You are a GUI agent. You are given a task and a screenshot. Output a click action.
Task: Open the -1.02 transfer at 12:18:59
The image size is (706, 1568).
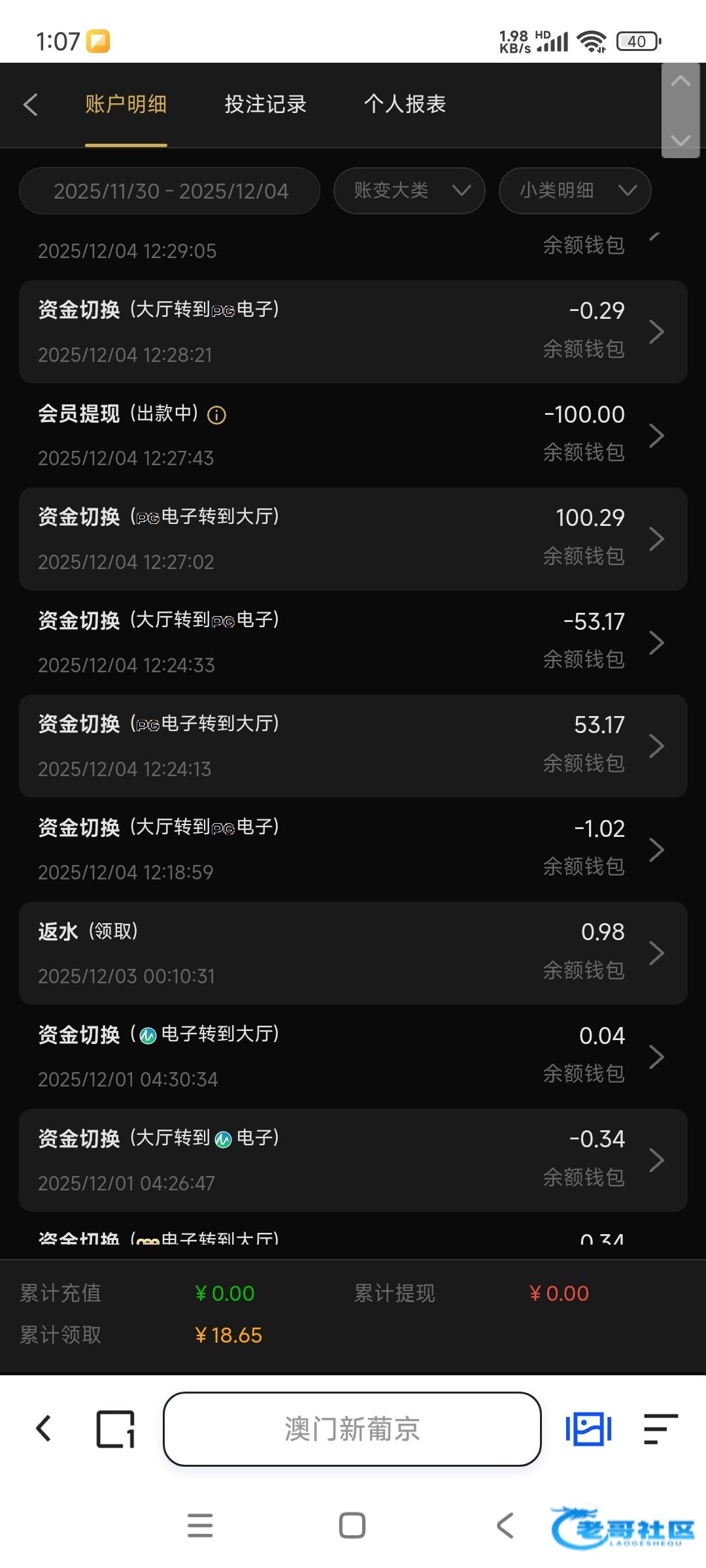(x=353, y=849)
